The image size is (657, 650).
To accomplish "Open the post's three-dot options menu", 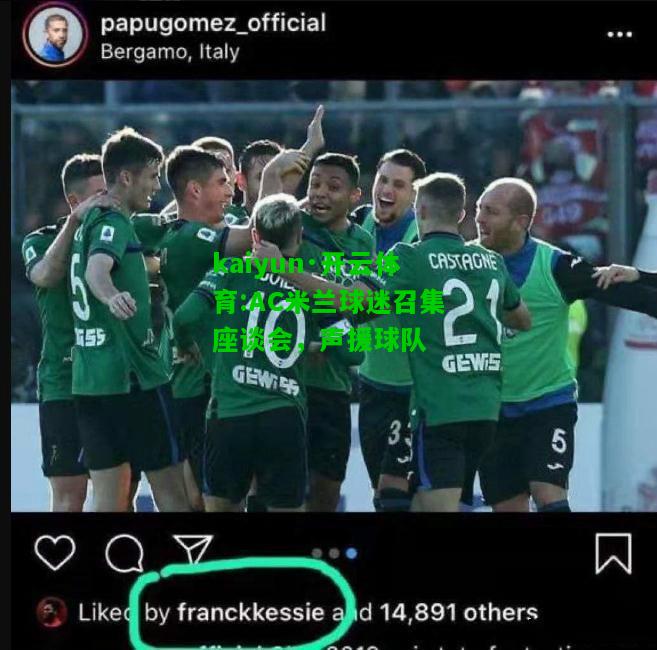I will coord(619,35).
